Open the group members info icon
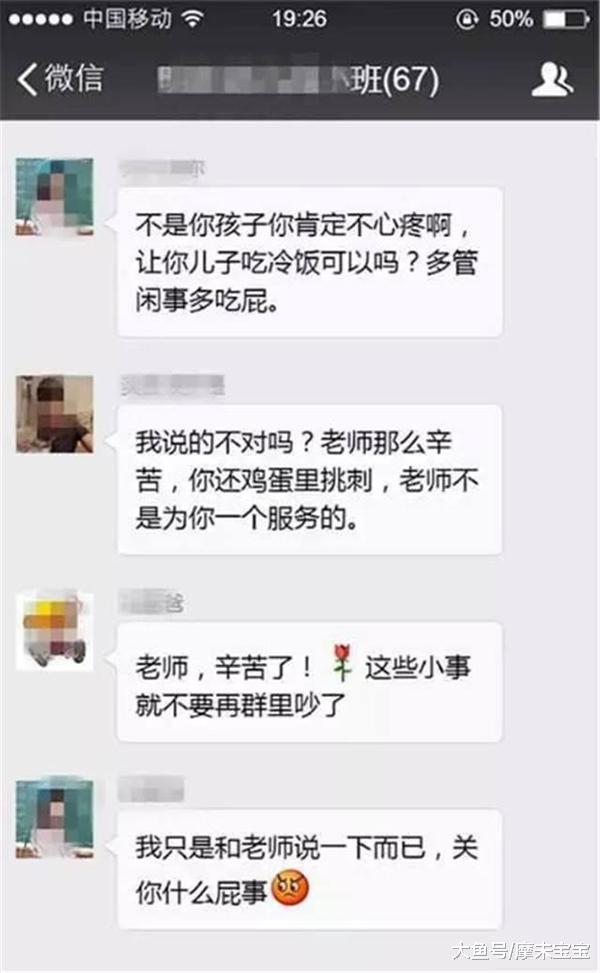Viewport: 600px width, 973px height. (x=551, y=80)
